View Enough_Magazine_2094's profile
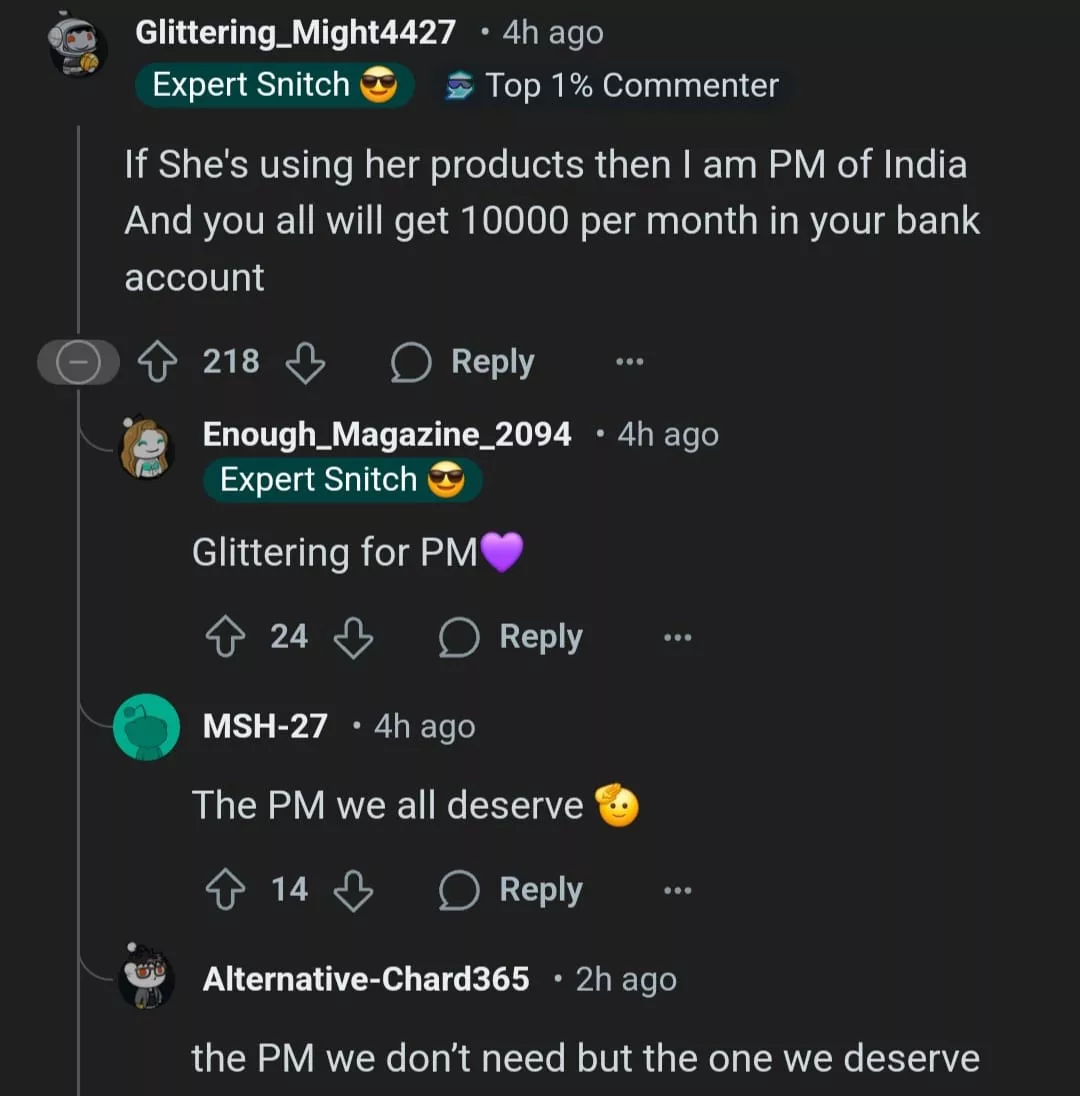The image size is (1080, 1096). click(x=387, y=434)
